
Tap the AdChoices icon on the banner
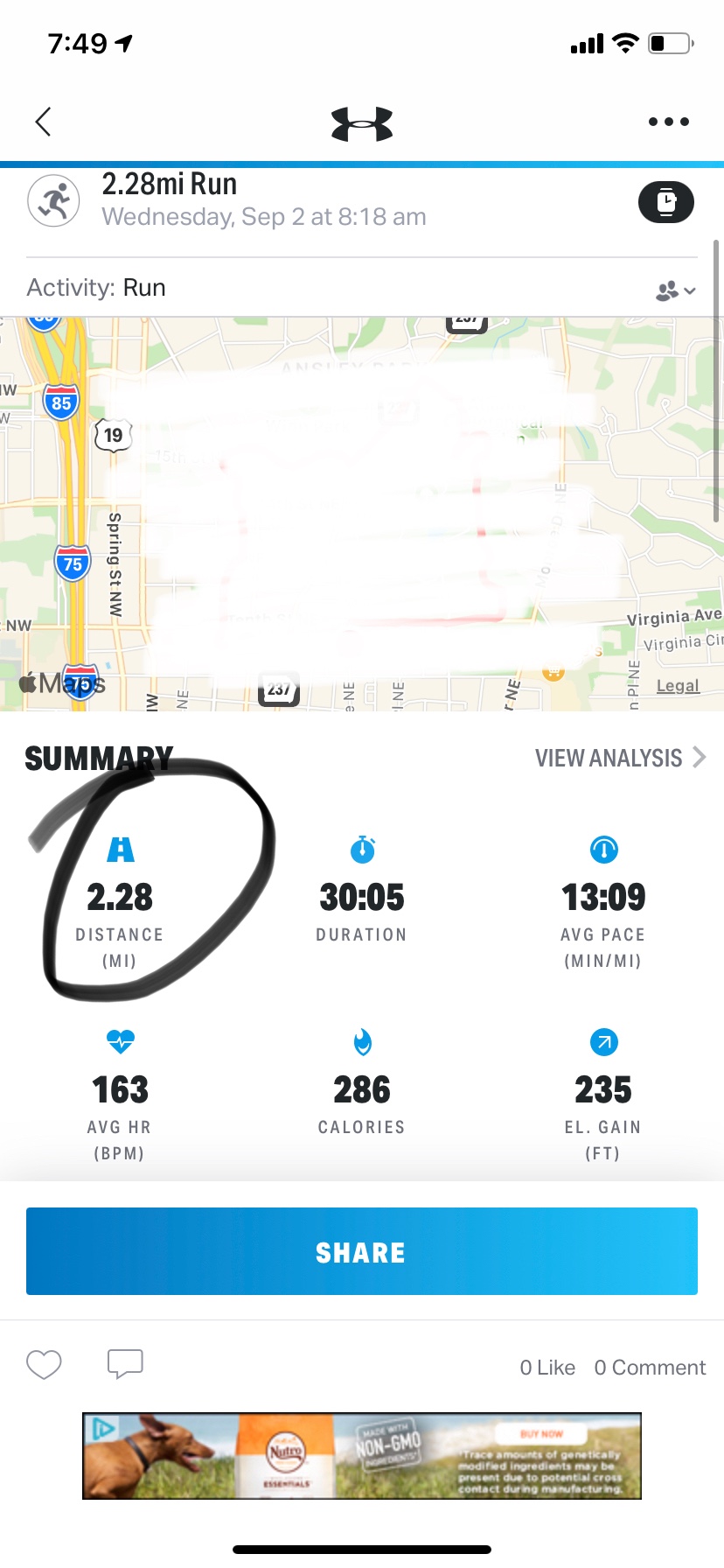(x=103, y=1429)
